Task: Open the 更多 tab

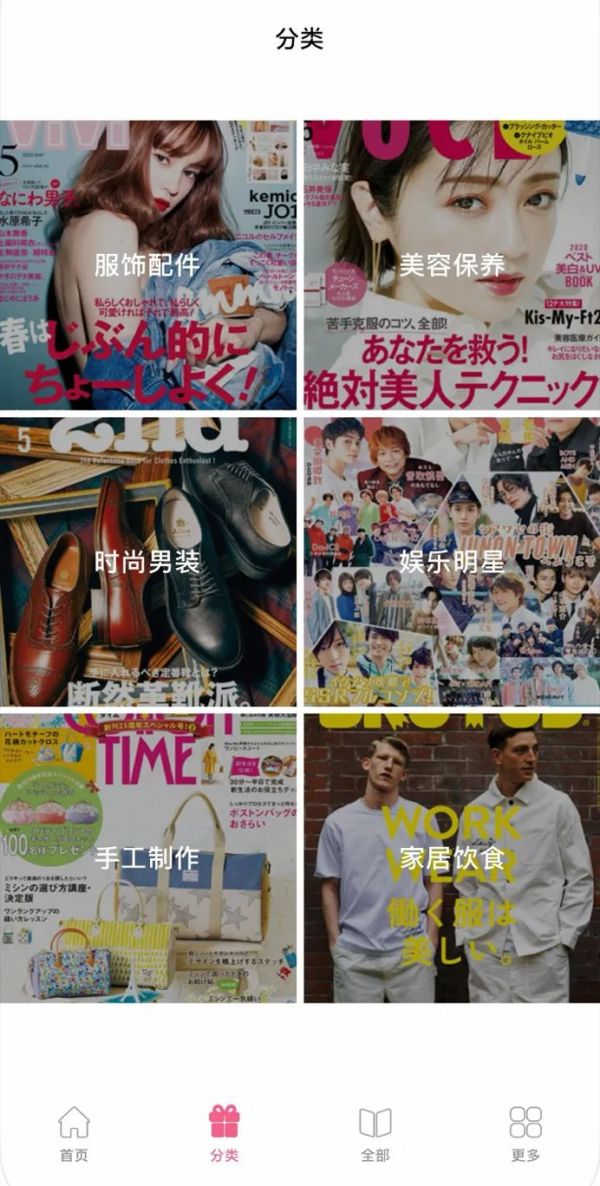Action: click(x=525, y=1133)
